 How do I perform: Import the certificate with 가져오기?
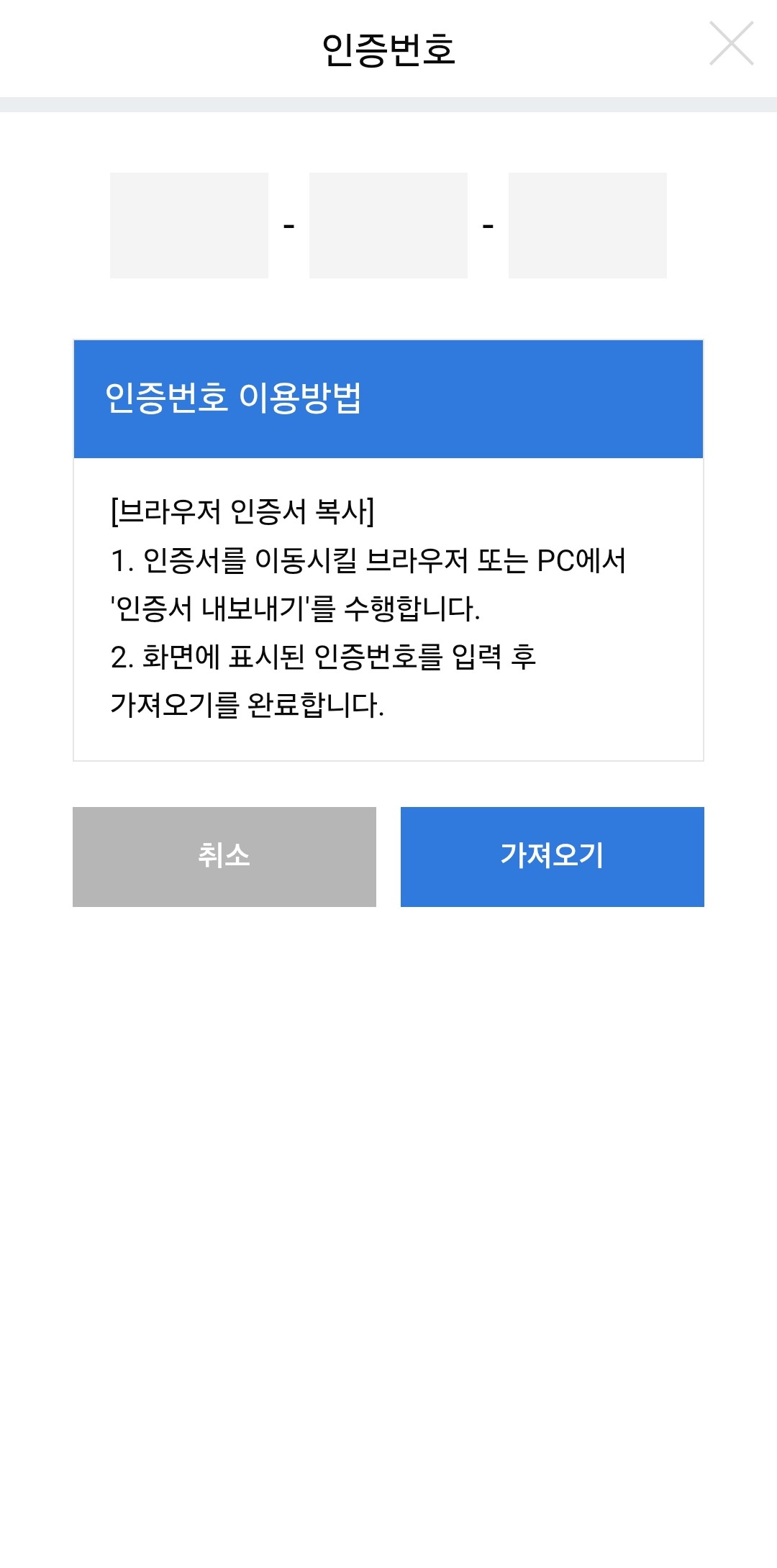(x=553, y=857)
